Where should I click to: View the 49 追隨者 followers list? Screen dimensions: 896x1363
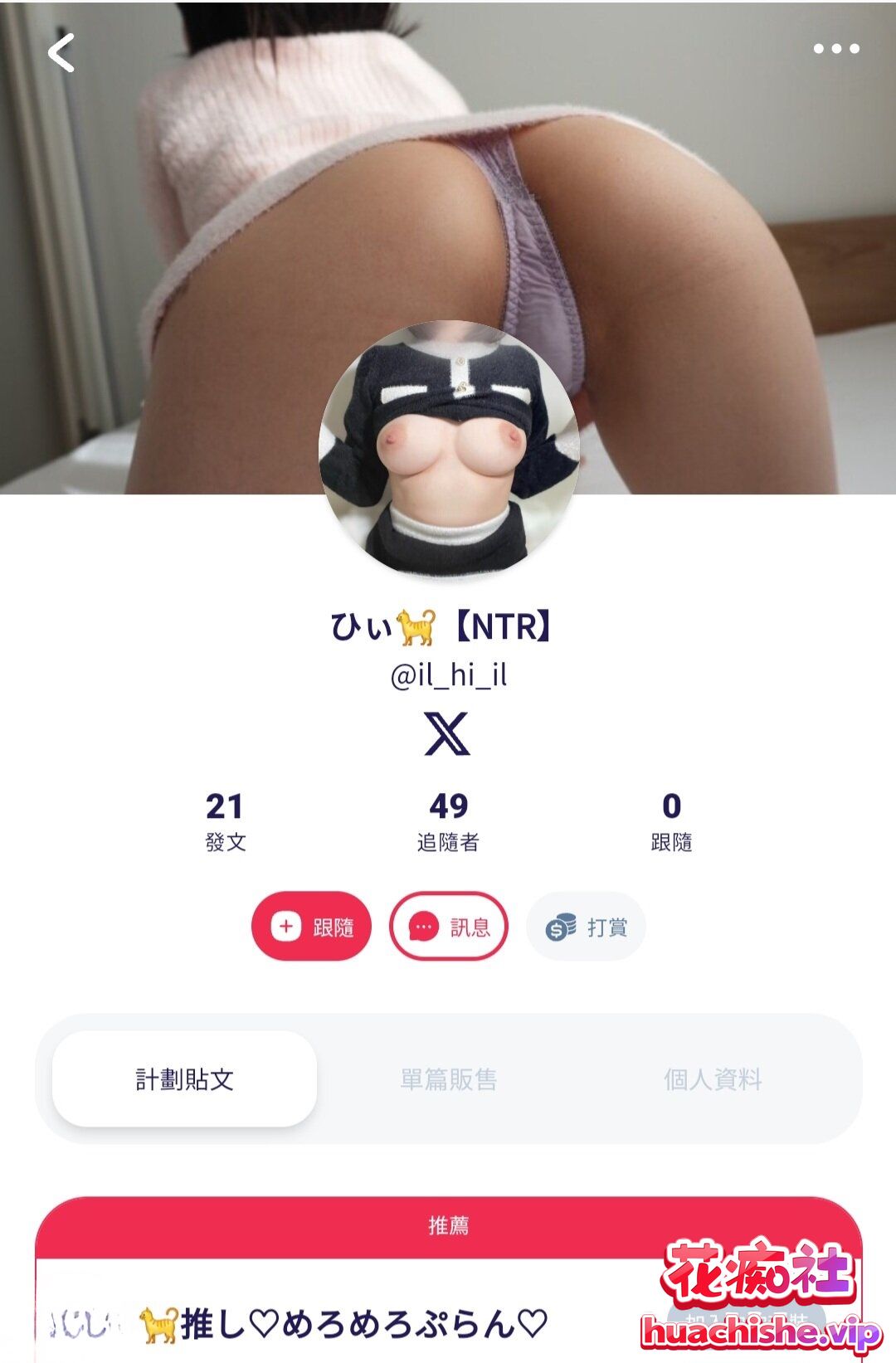click(448, 822)
